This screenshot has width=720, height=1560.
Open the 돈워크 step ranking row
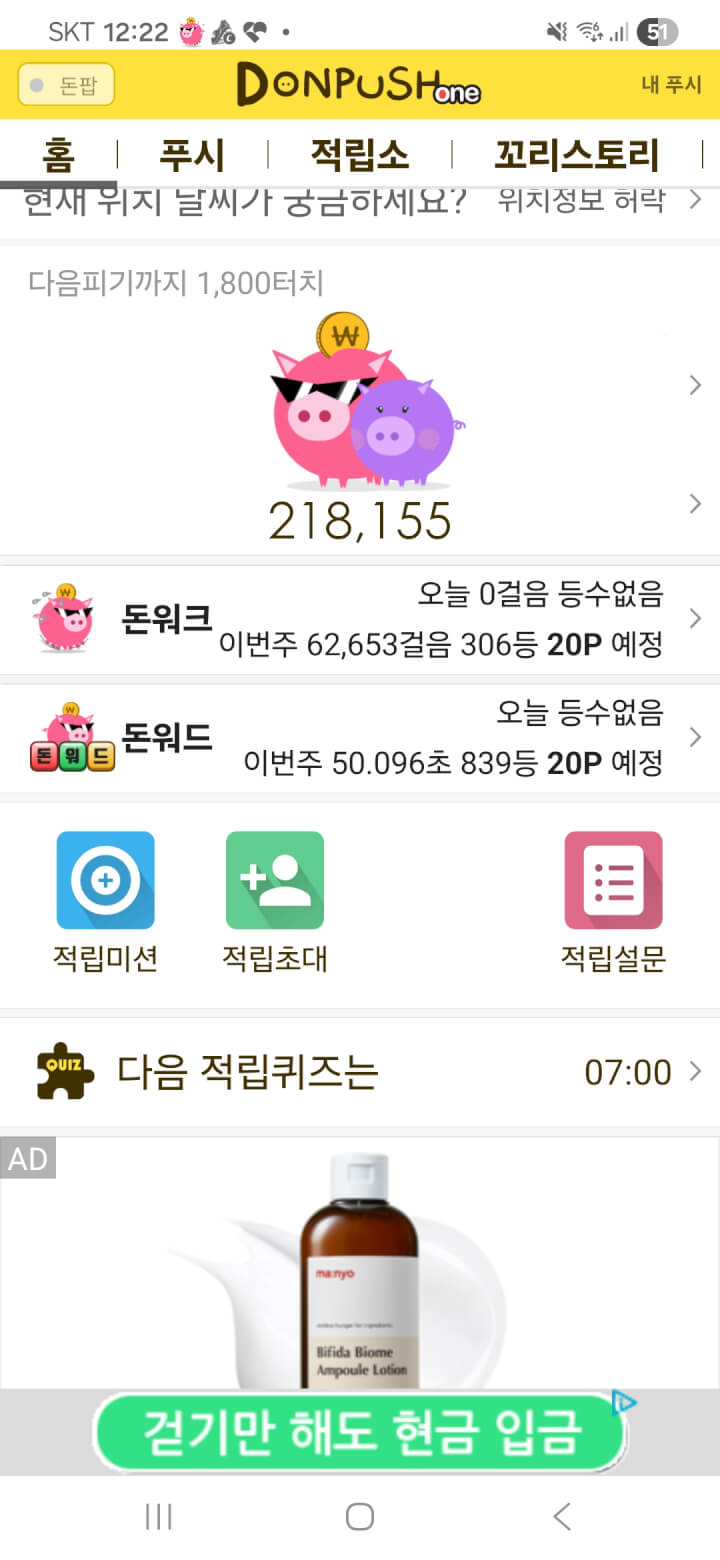click(360, 620)
